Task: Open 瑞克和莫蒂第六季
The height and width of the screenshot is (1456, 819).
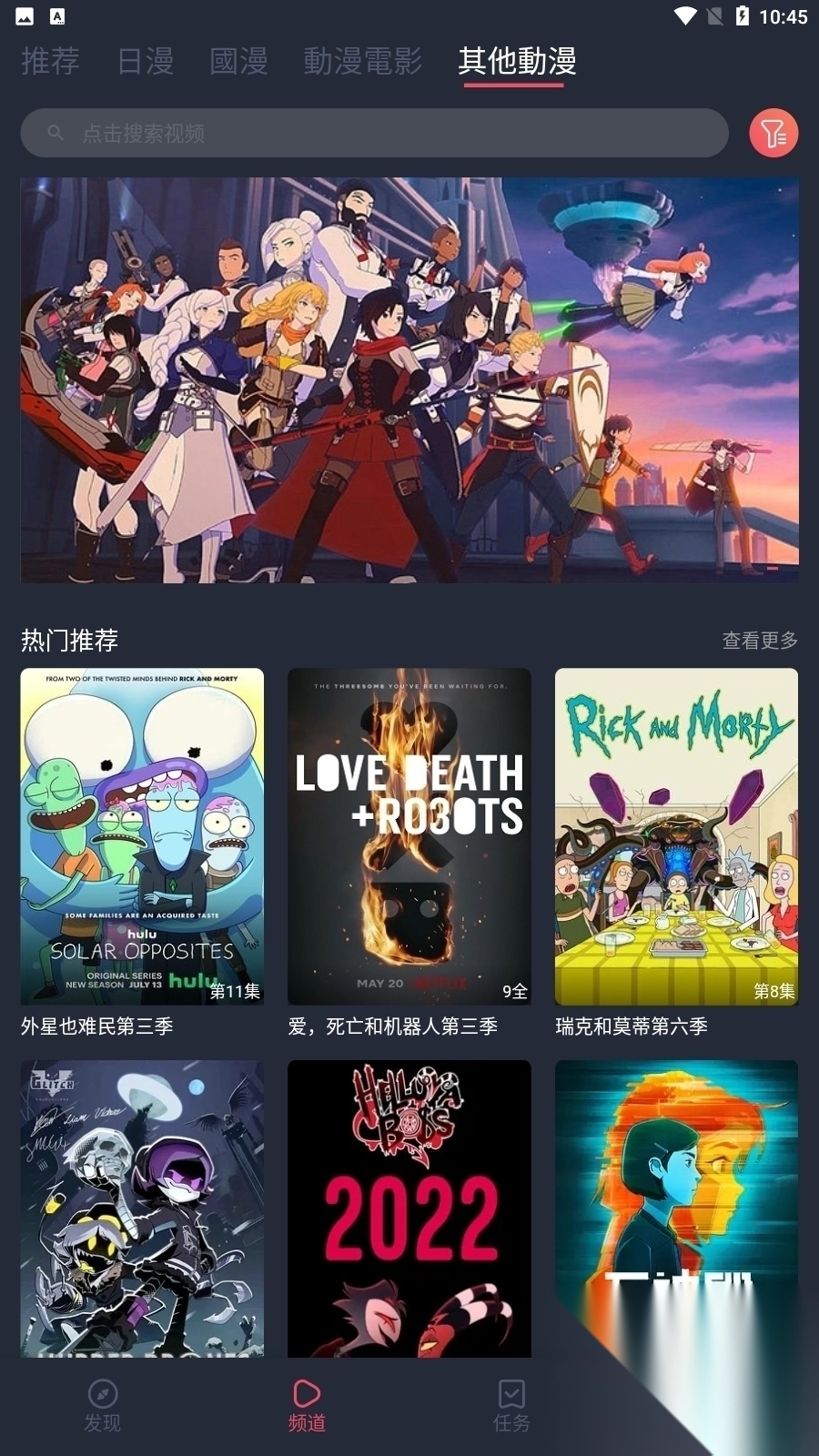Action: point(676,837)
